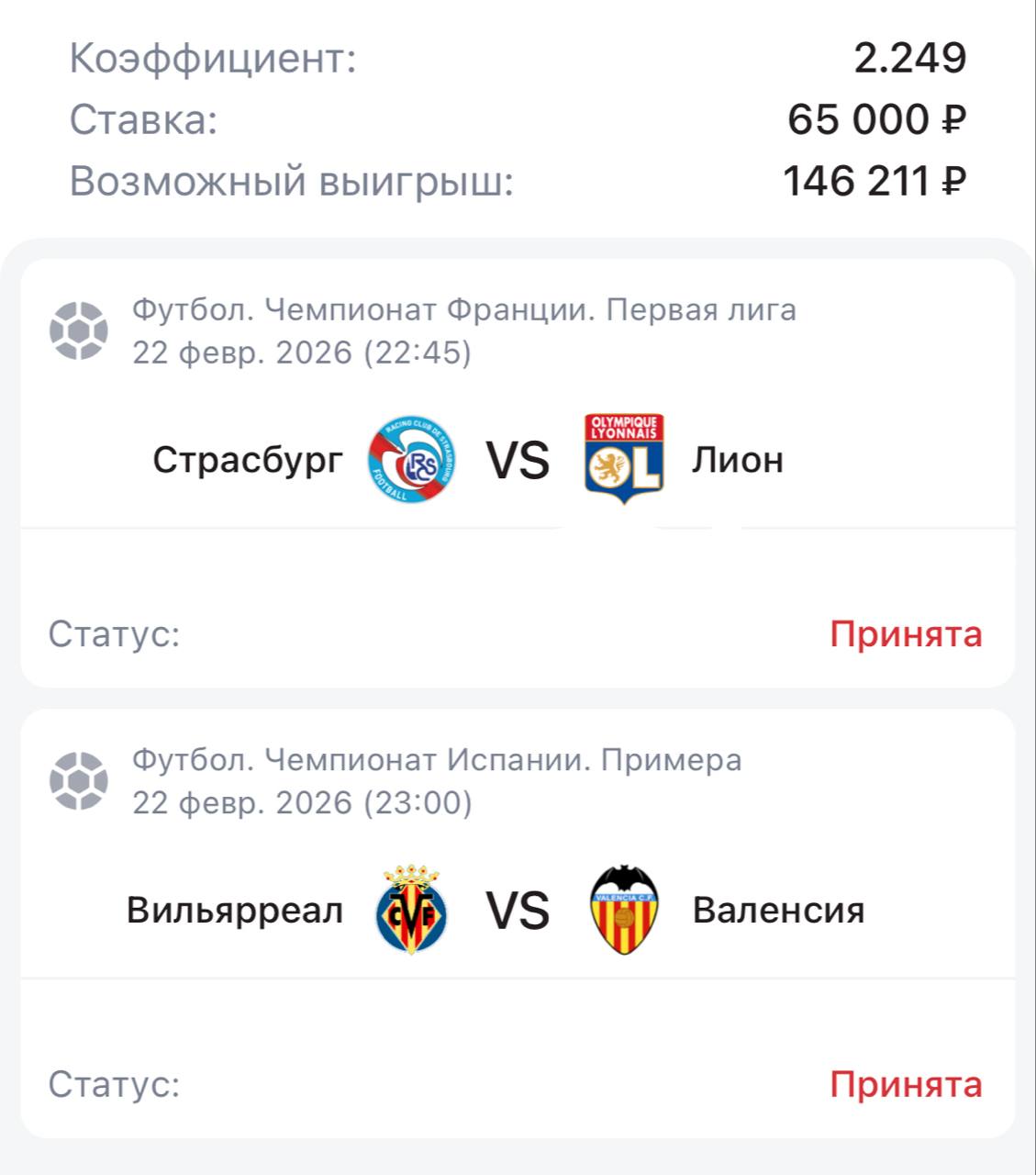The height and width of the screenshot is (1175, 1036).
Task: Open the Вильярреал vs Валенсия match card
Action: (518, 911)
